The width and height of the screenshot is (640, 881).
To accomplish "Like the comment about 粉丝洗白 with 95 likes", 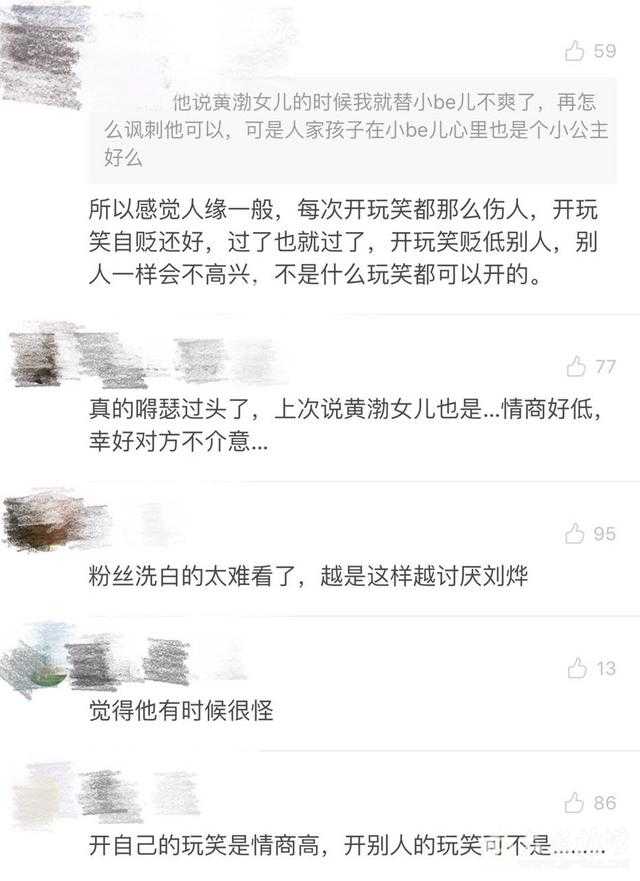I will (x=575, y=534).
